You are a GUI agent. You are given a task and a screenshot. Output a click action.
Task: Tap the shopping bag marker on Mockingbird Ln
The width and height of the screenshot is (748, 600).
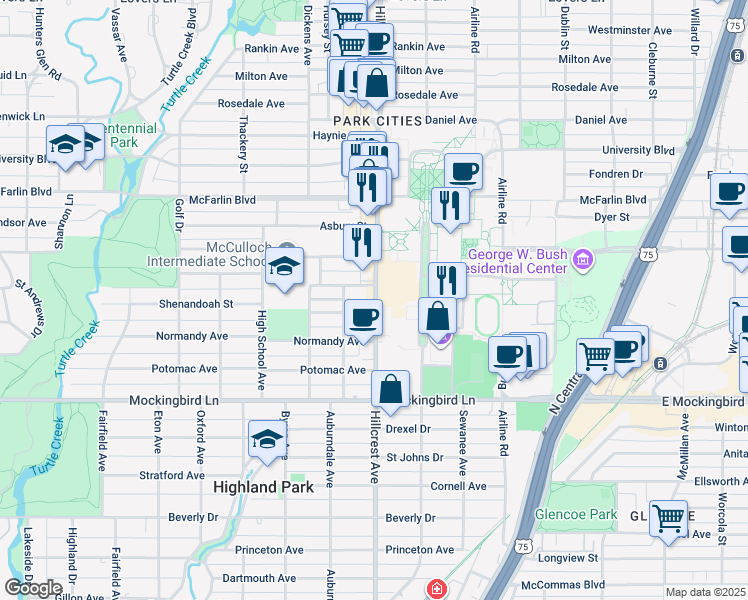[x=391, y=389]
